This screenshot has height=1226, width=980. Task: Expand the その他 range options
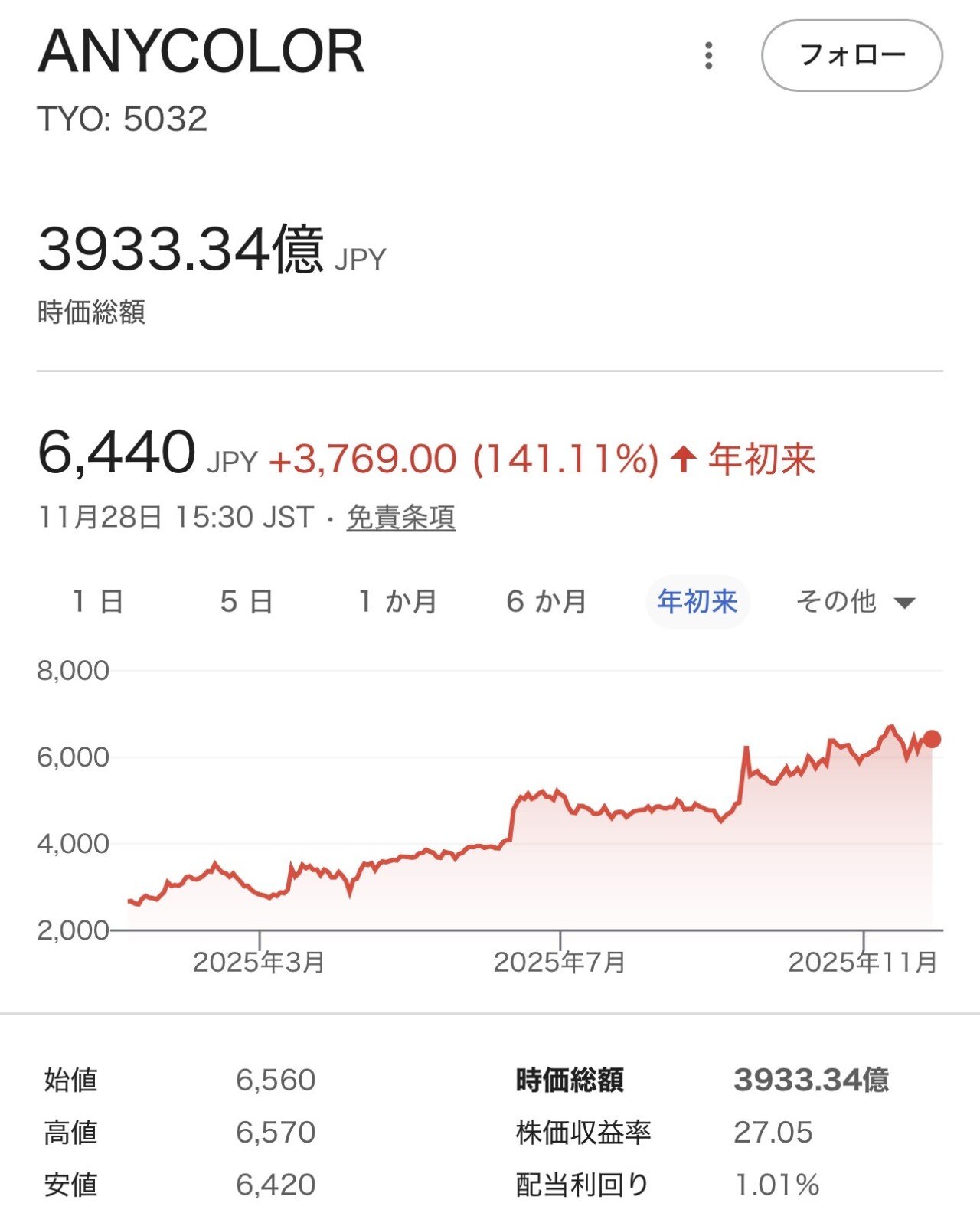pos(834,602)
